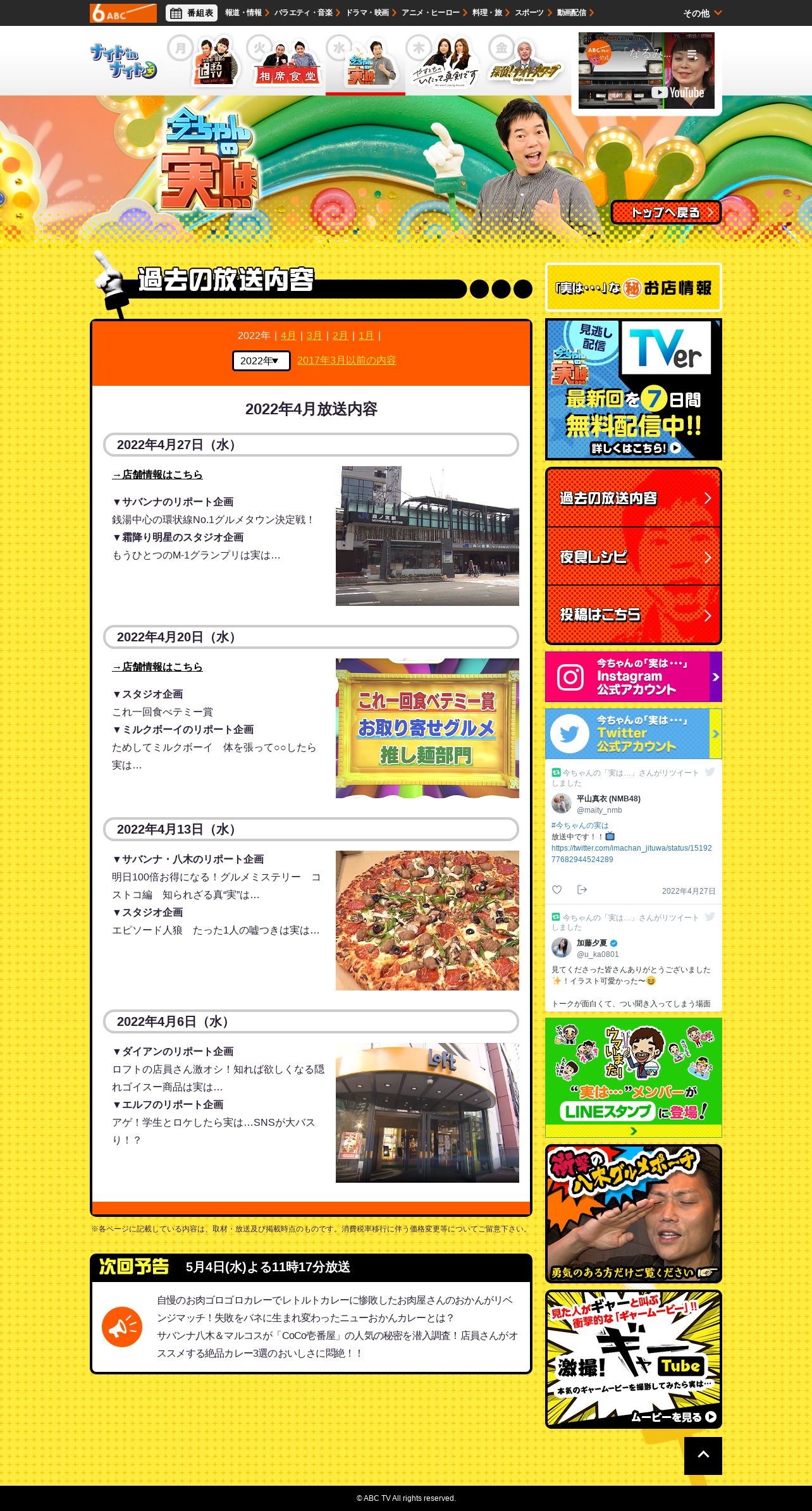Open the LINEスタンプ promotion banner

pos(634,1078)
